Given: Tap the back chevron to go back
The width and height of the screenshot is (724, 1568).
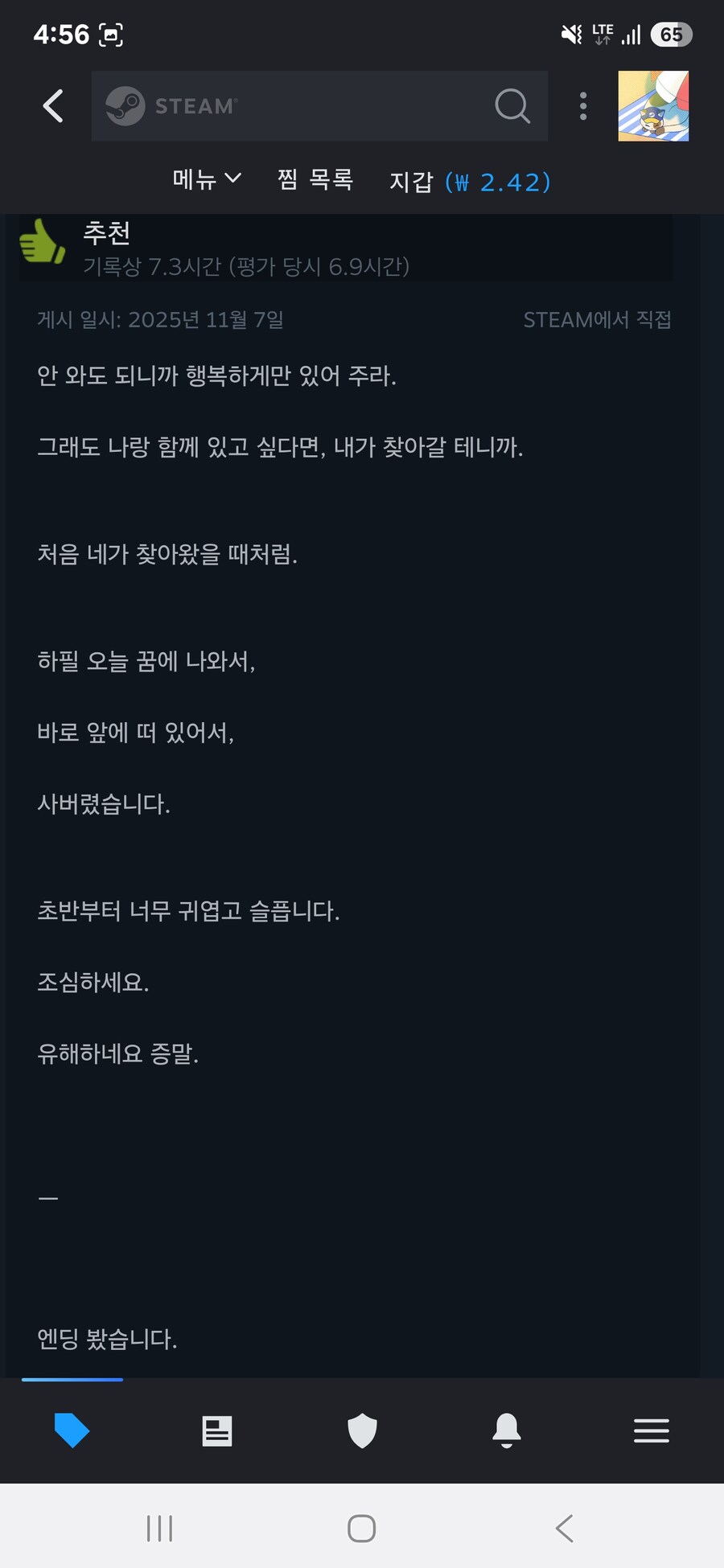Looking at the screenshot, I should pos(53,105).
